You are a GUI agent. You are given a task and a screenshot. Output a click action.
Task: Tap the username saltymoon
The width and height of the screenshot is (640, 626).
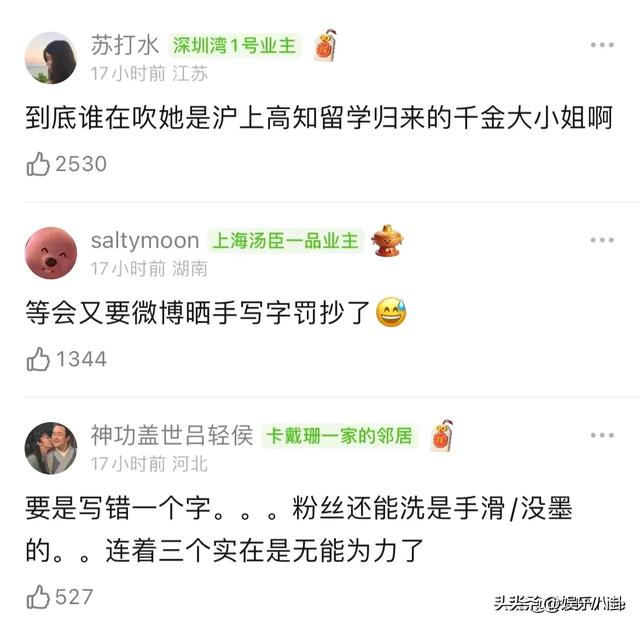(x=145, y=241)
